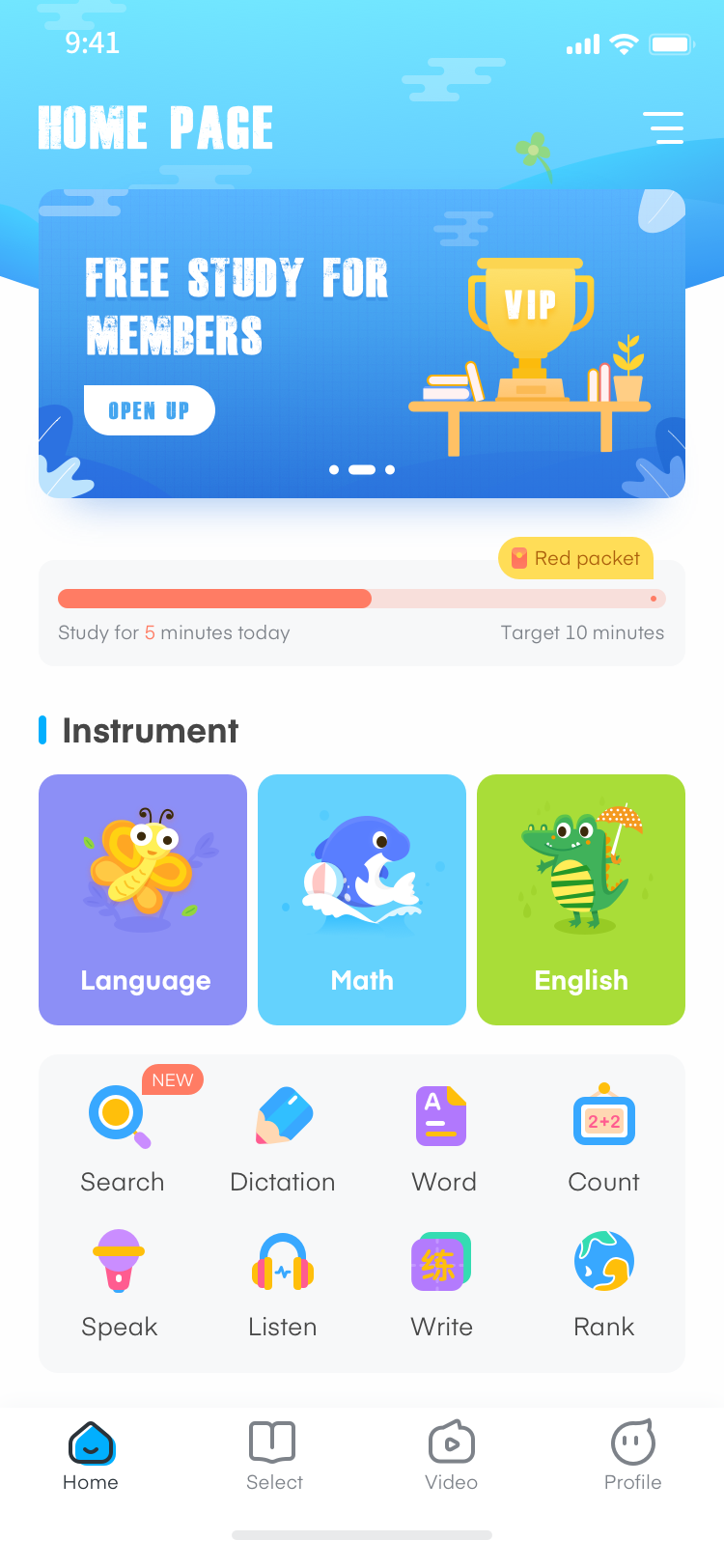Switch to the Select tab
Image resolution: width=724 pixels, height=1568 pixels.
(x=274, y=1456)
